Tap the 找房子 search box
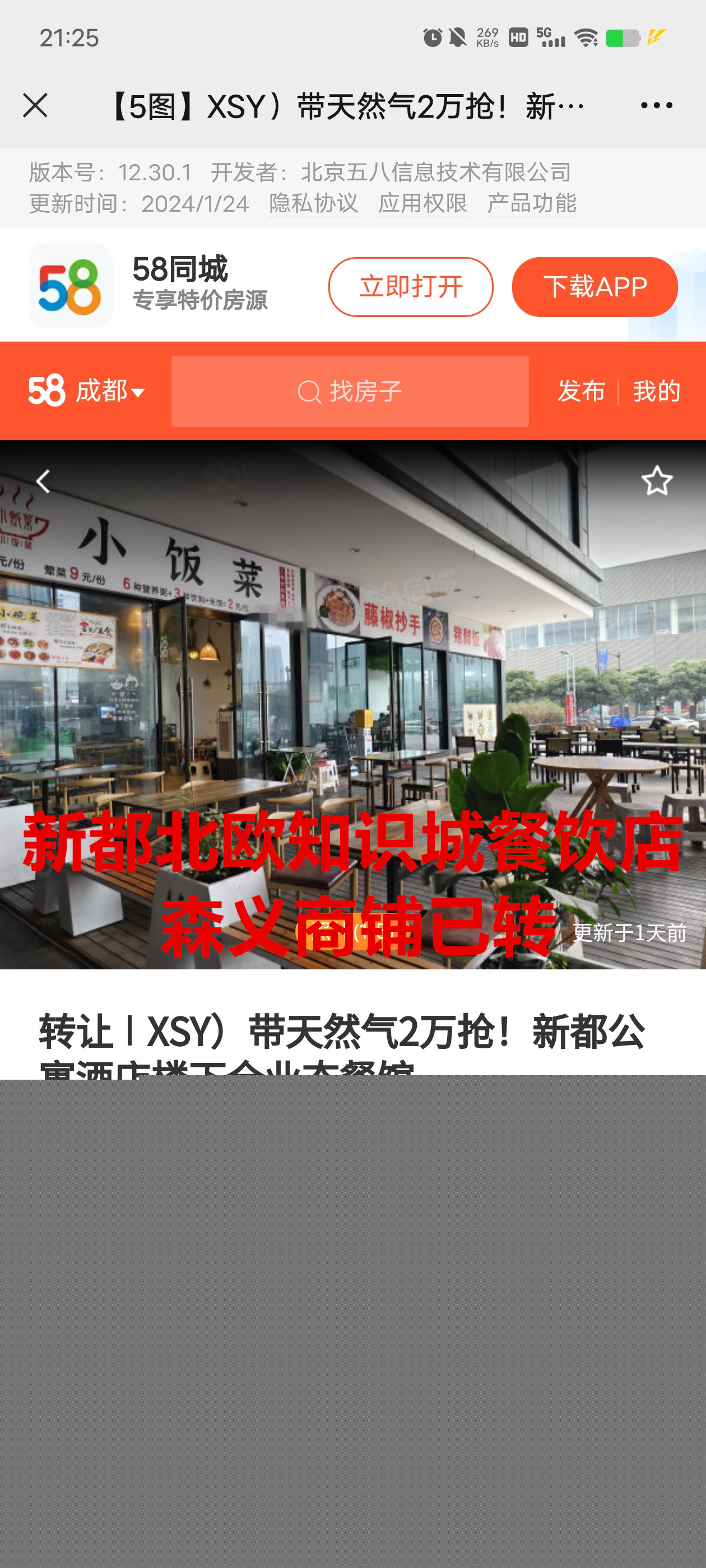 tap(350, 391)
